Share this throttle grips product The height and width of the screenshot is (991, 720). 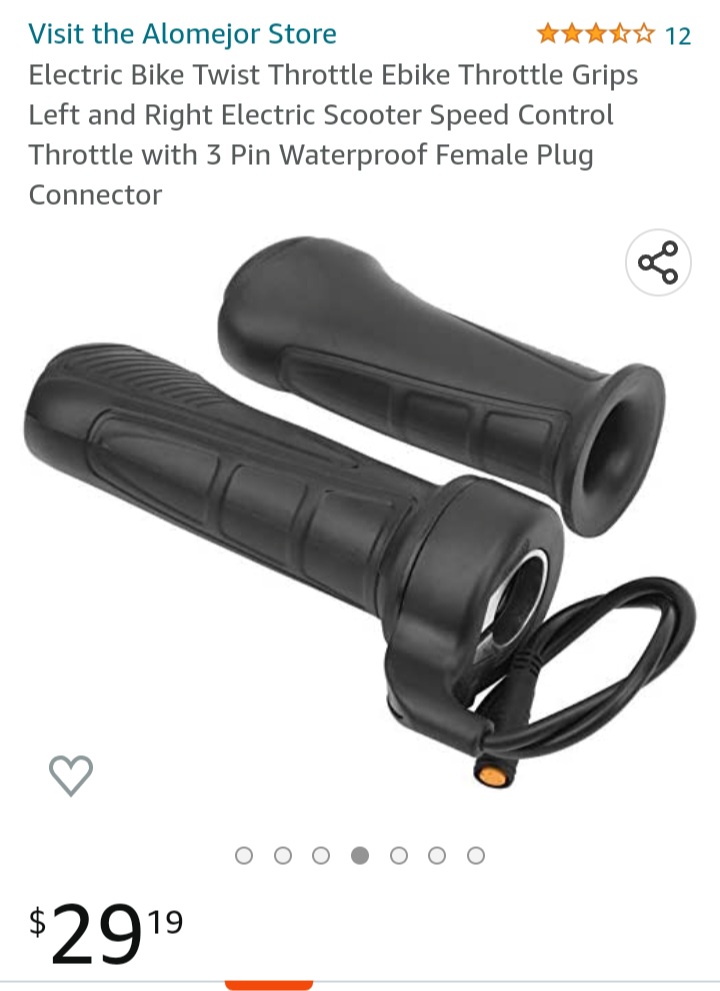[x=658, y=263]
